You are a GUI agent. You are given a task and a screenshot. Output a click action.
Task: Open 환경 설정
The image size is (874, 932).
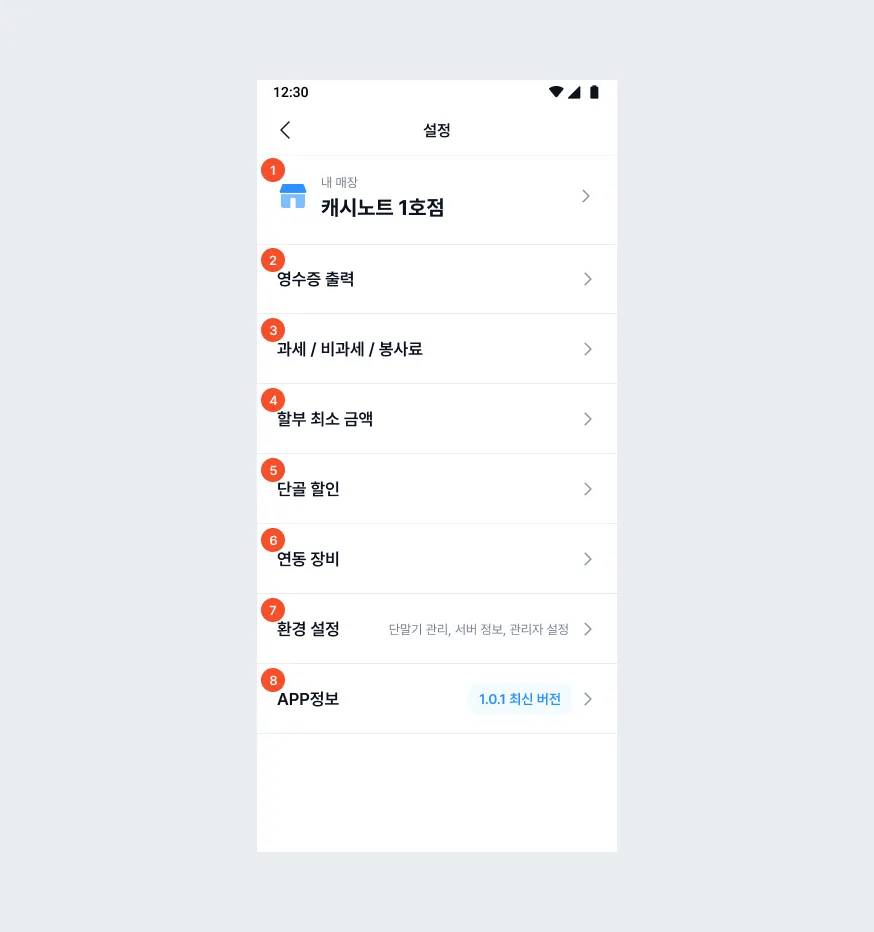436,629
